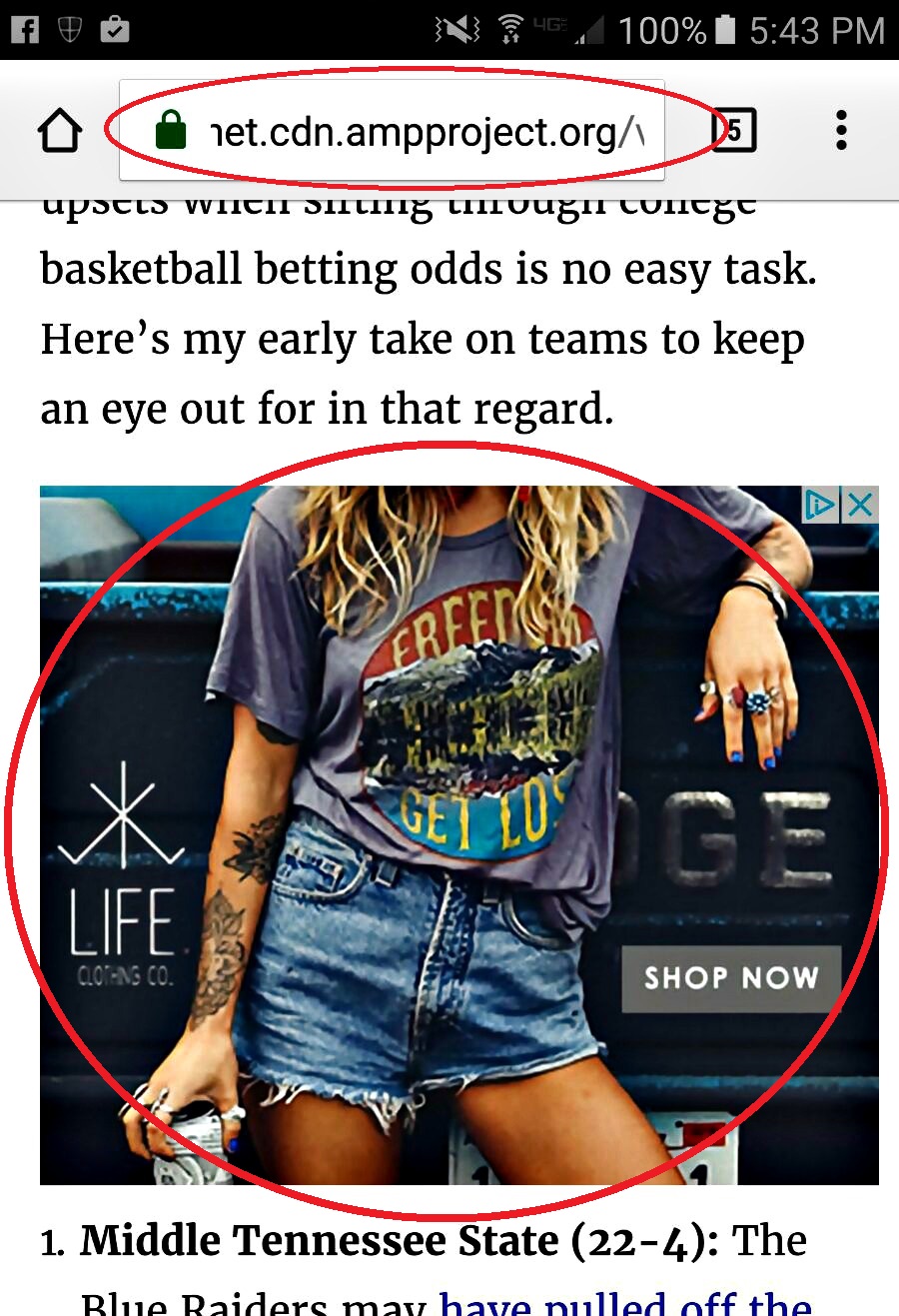The image size is (899, 1316).
Task: Tap Shop Now on the clothing ad
Action: pos(730,977)
